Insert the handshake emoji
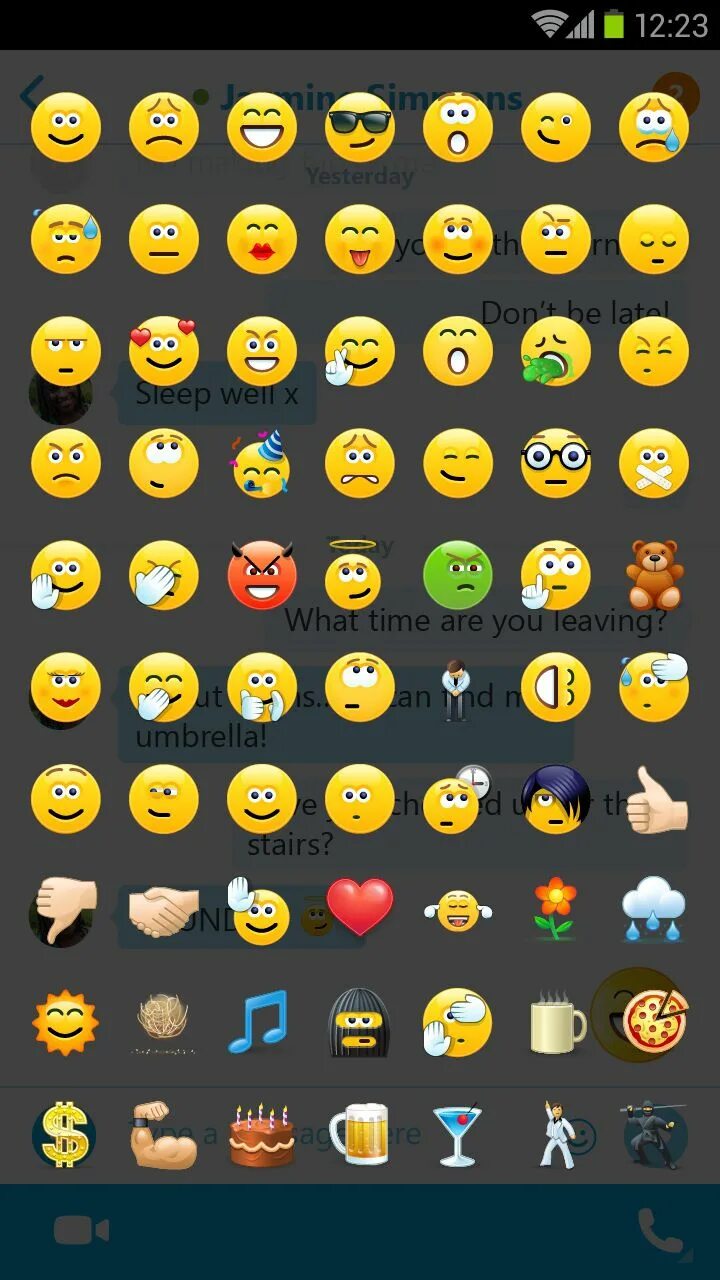This screenshot has height=1280, width=720. [x=164, y=911]
